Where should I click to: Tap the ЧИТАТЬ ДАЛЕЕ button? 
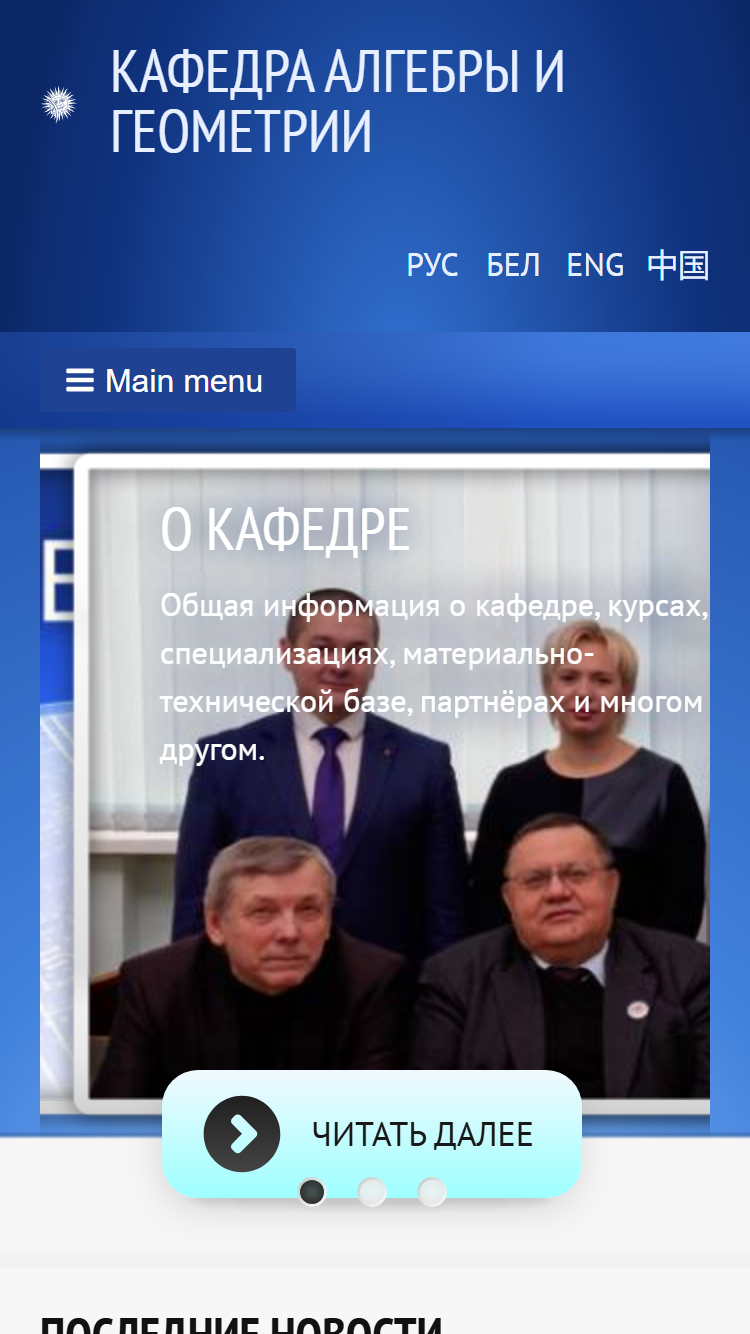[372, 1134]
